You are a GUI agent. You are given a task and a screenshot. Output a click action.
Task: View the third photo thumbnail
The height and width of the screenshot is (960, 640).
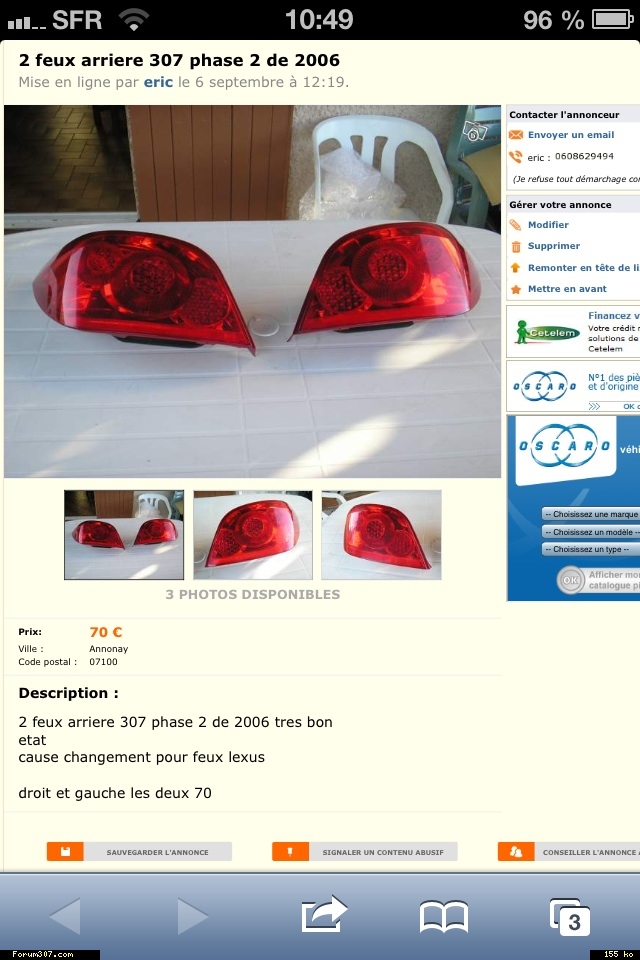click(381, 535)
